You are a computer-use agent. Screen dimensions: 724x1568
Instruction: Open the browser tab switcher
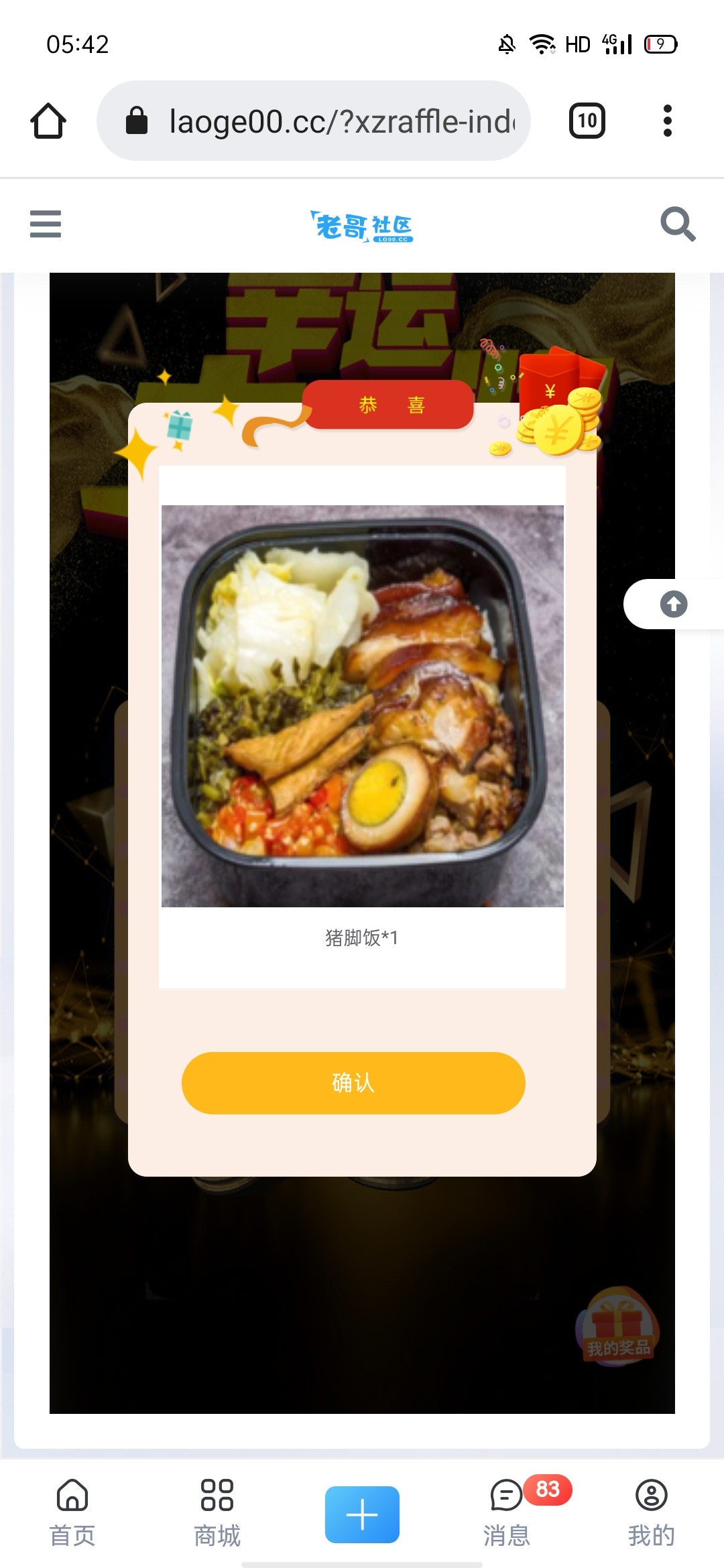pos(587,121)
